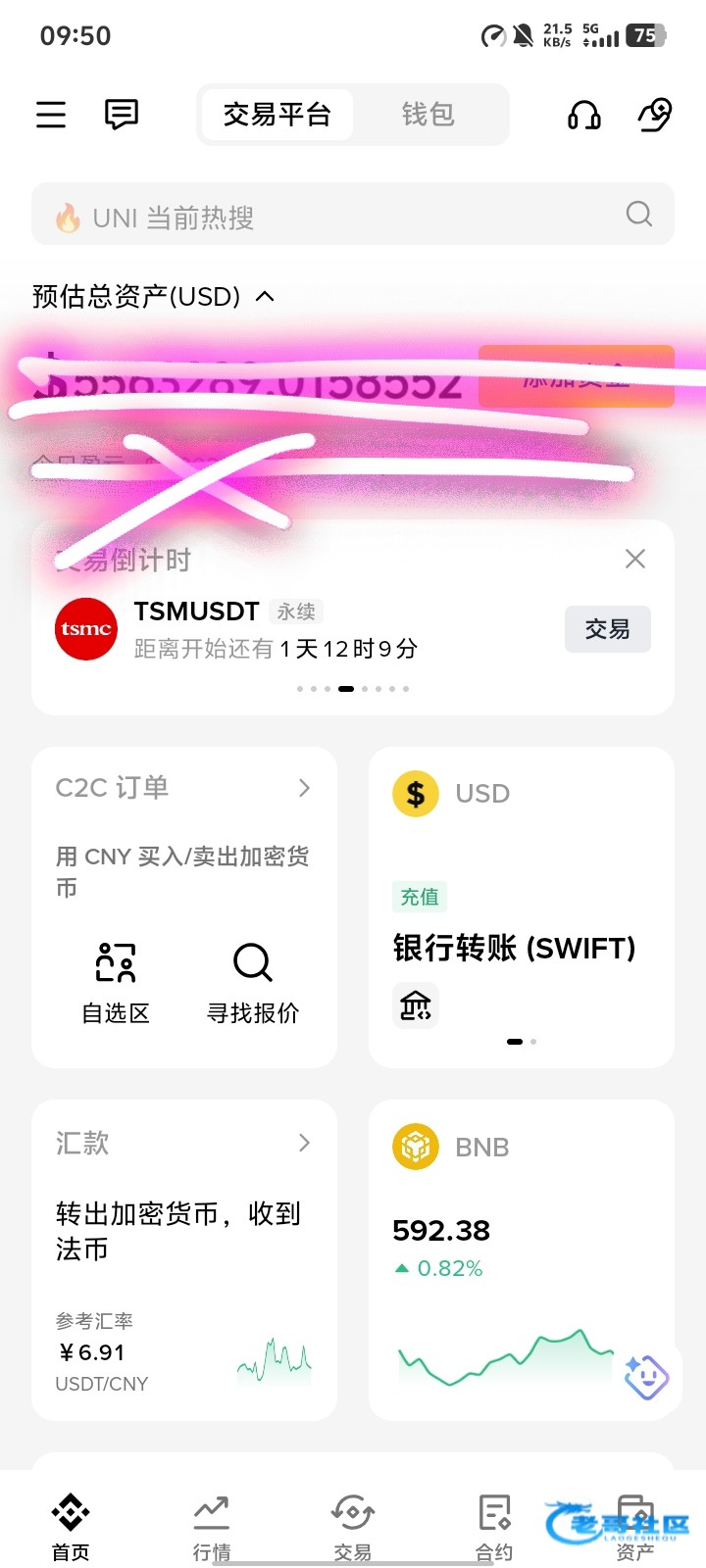Image resolution: width=706 pixels, height=1568 pixels.
Task: Tap the UNI 当前热搜 search box
Action: click(x=333, y=216)
